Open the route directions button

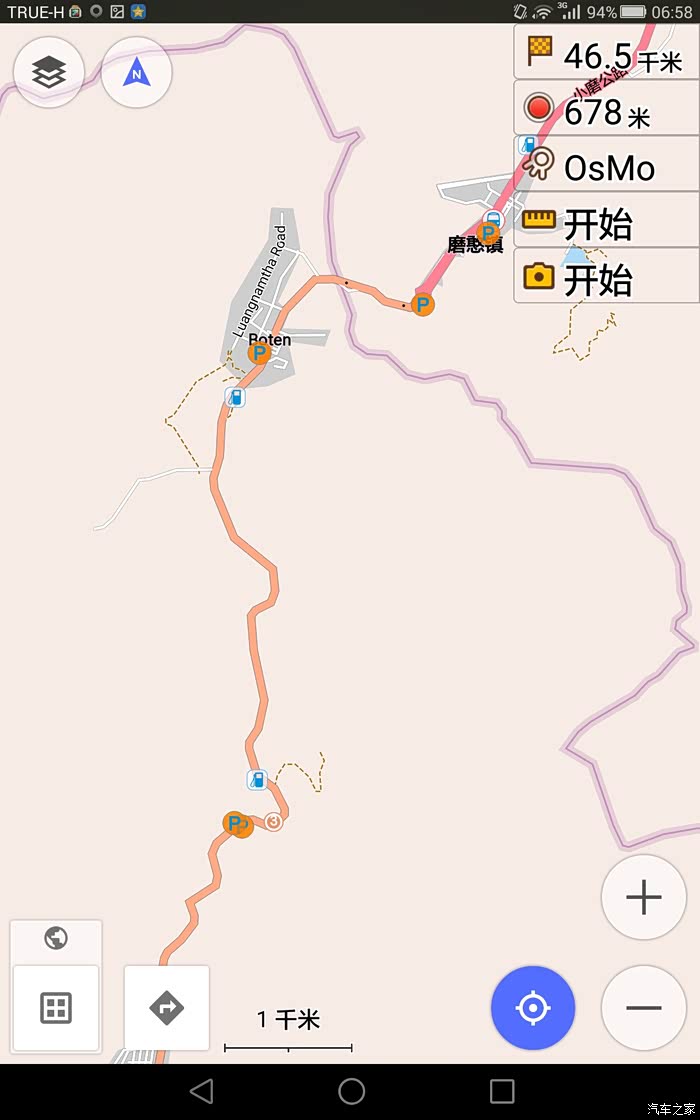tap(167, 1007)
